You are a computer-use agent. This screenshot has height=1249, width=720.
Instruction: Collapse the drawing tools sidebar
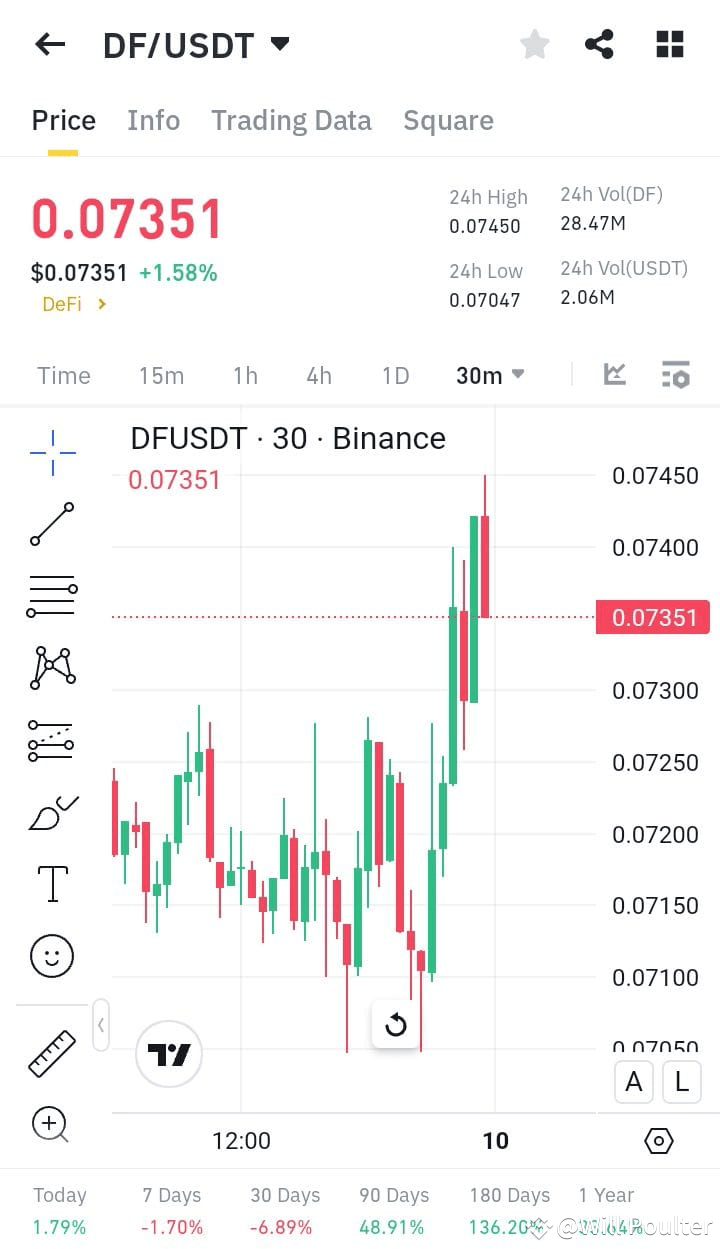pos(101,1025)
